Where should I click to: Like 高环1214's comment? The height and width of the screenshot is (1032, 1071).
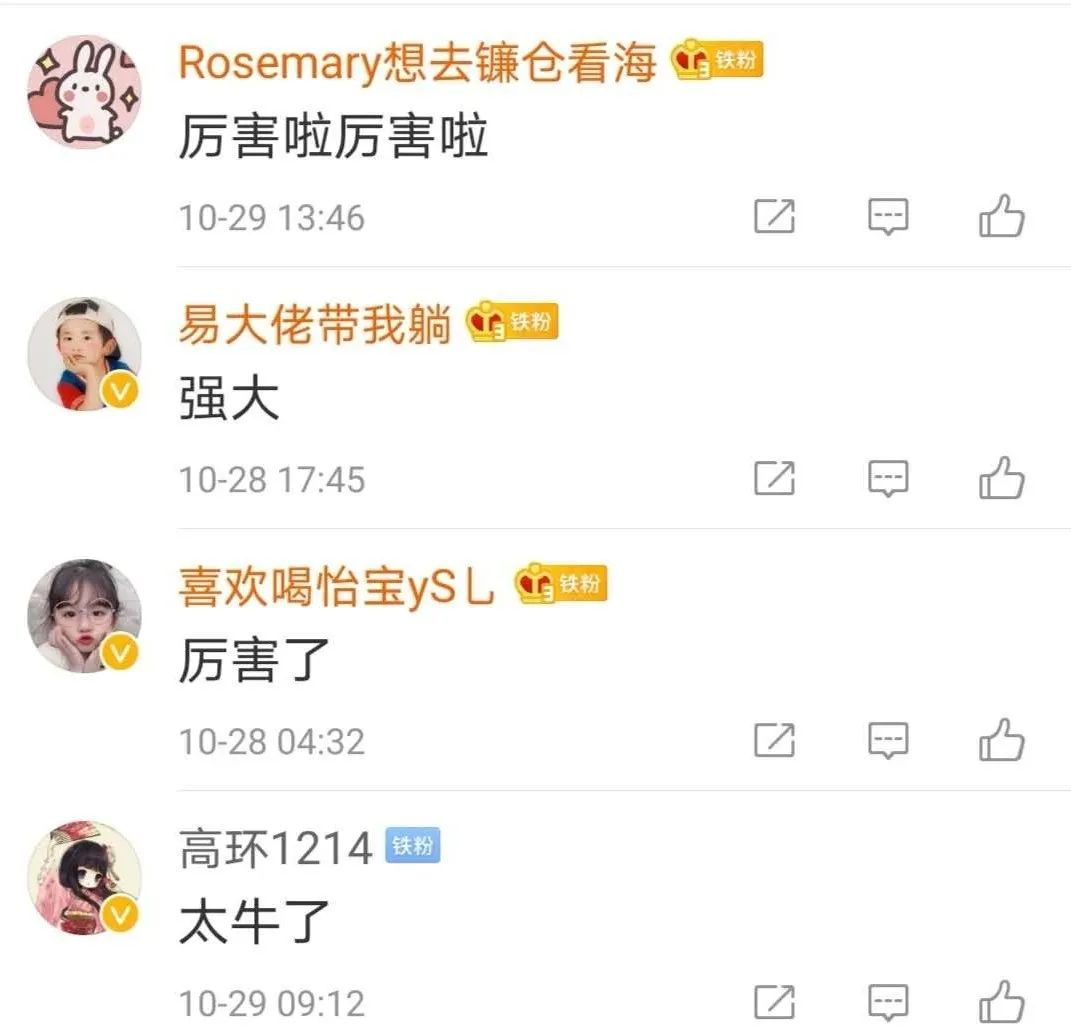coord(1001,1002)
